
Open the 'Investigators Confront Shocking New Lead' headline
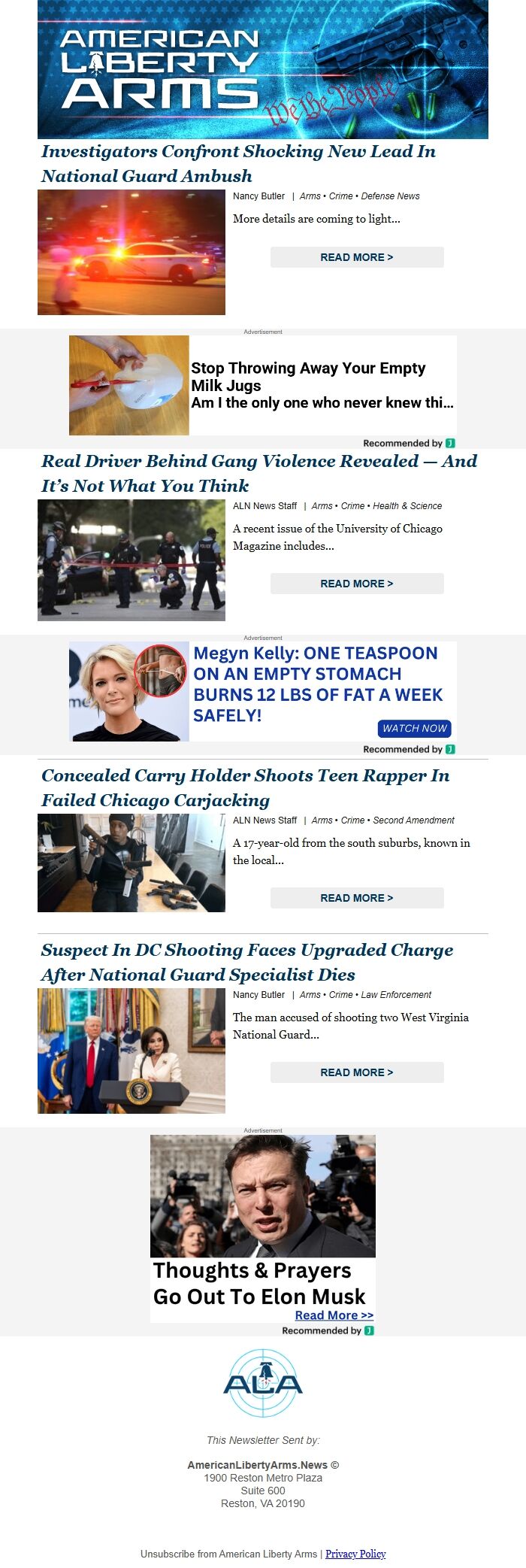[x=238, y=163]
